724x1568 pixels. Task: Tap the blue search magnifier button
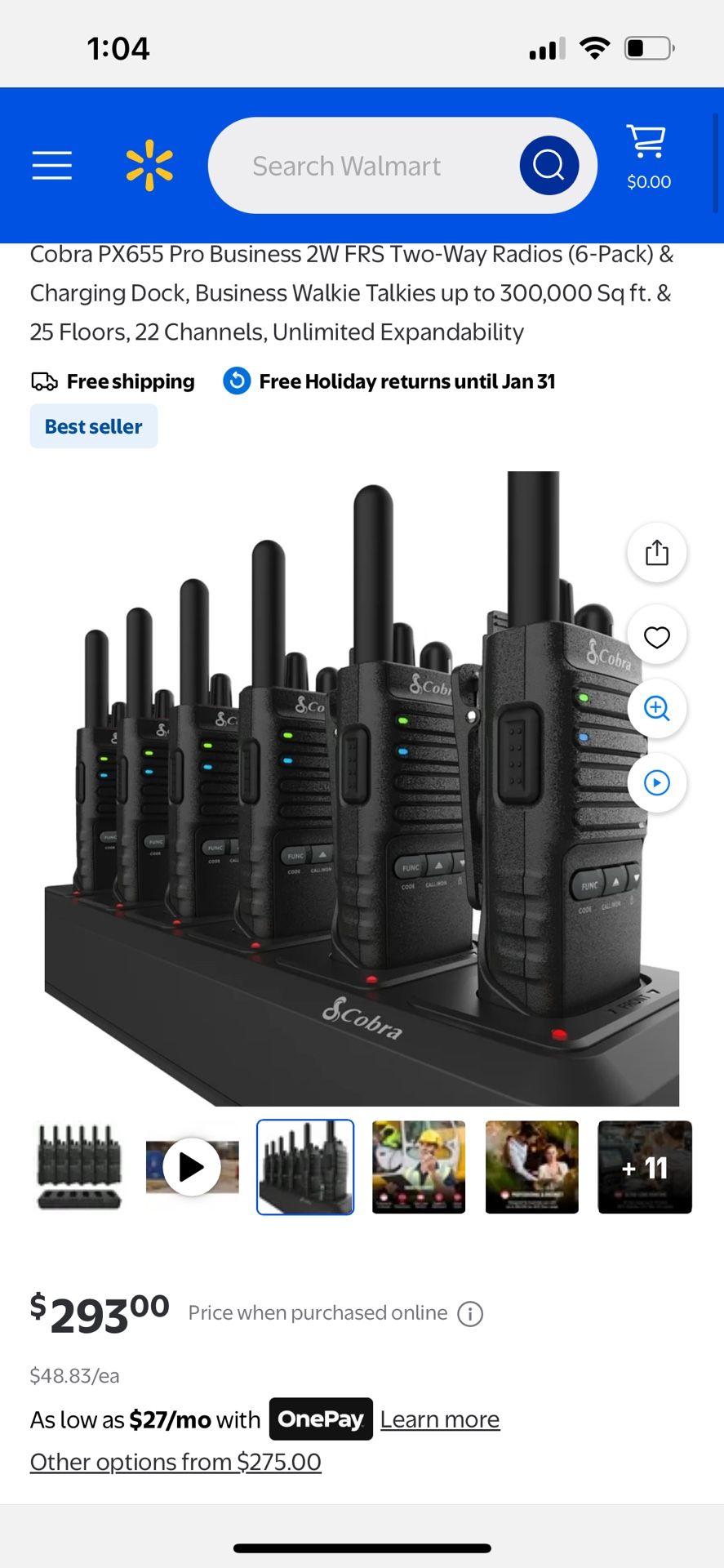pos(549,165)
